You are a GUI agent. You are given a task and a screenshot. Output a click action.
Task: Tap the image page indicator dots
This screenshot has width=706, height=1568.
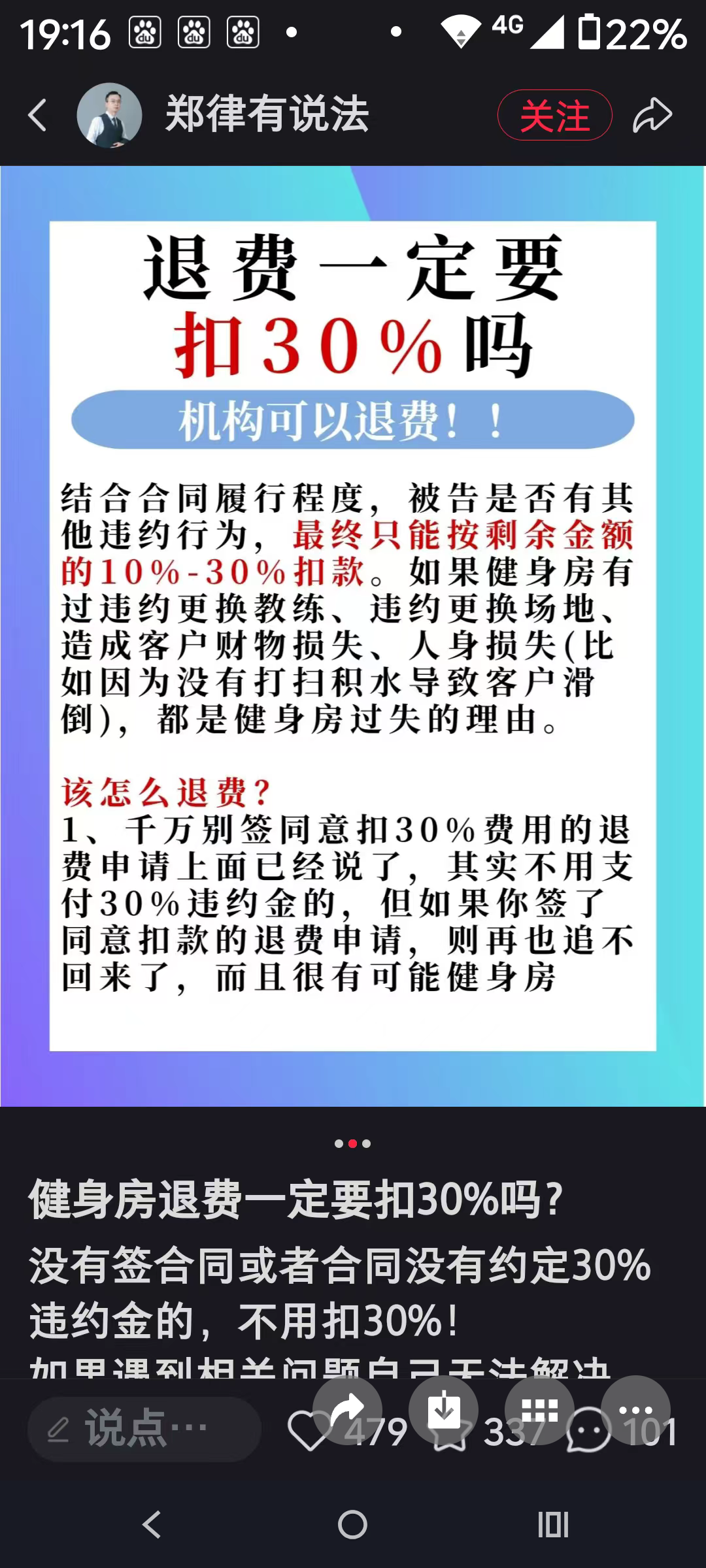pyautogui.click(x=352, y=1143)
